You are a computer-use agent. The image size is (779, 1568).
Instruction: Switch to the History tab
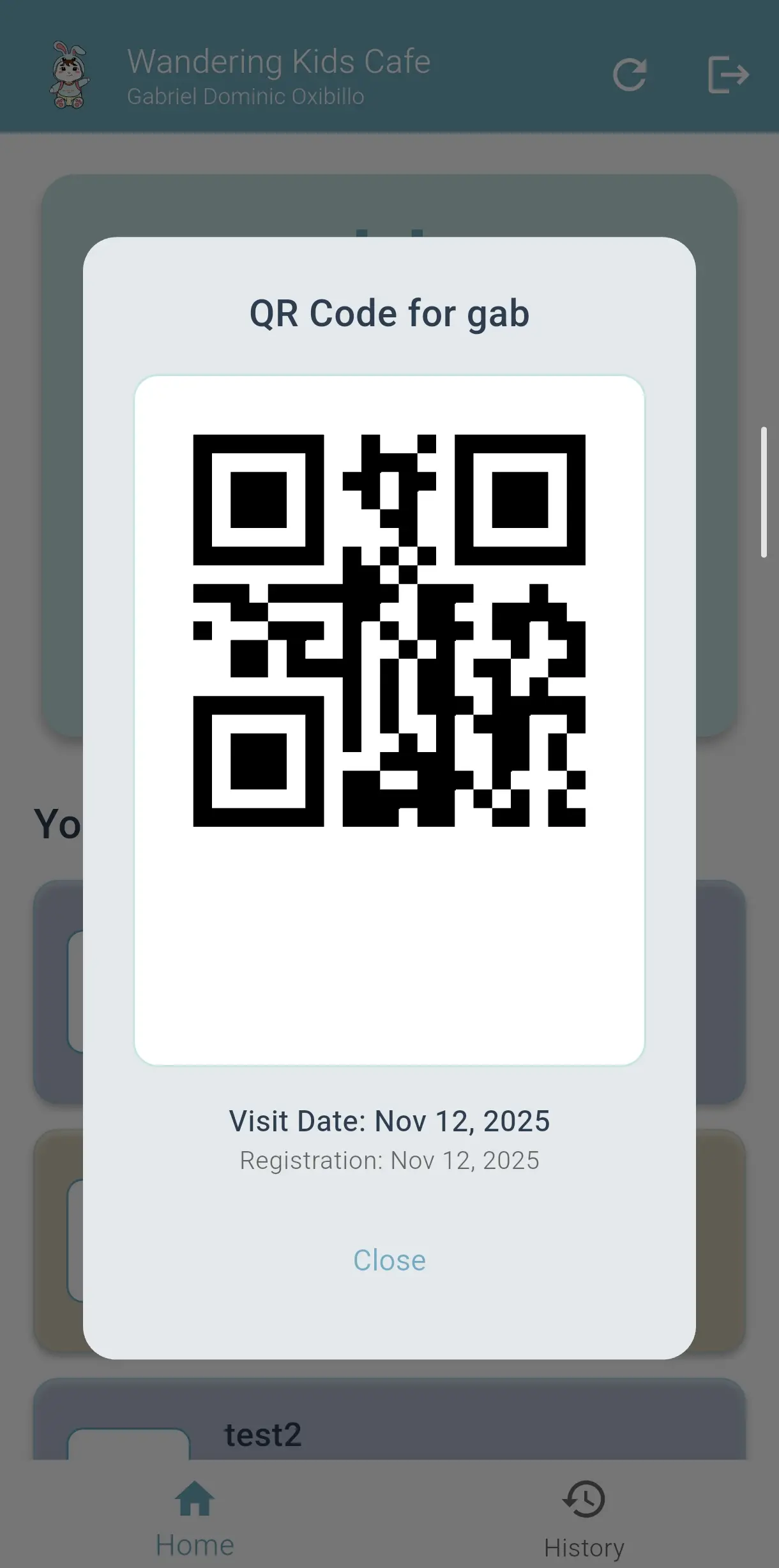click(584, 1519)
